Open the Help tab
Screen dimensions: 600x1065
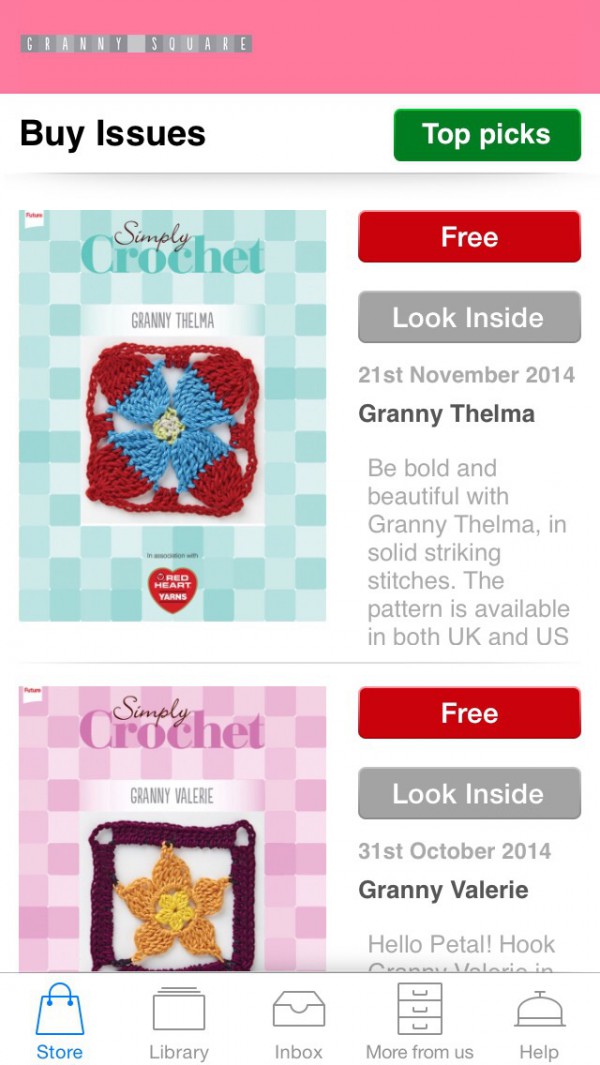pyautogui.click(x=539, y=1021)
